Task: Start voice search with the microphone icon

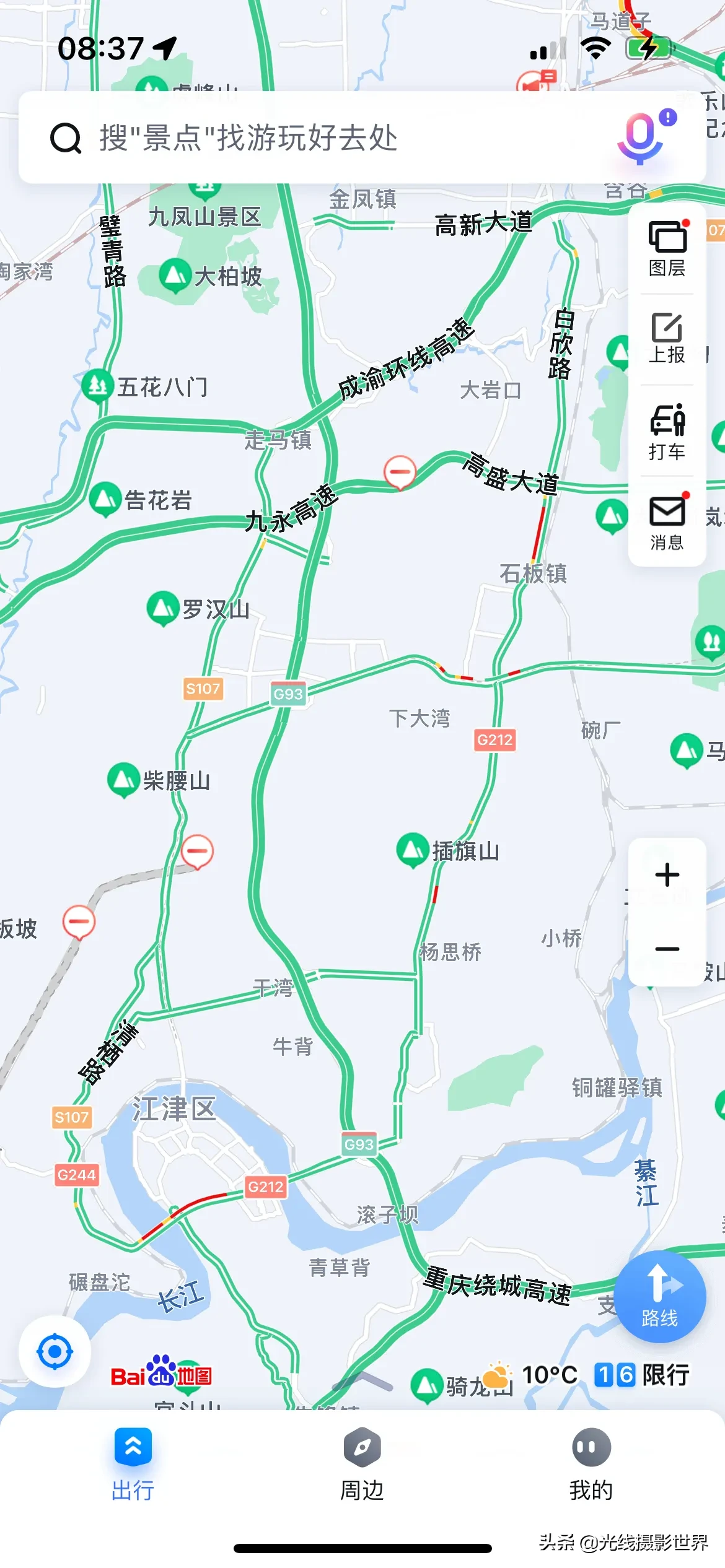Action: tap(641, 137)
